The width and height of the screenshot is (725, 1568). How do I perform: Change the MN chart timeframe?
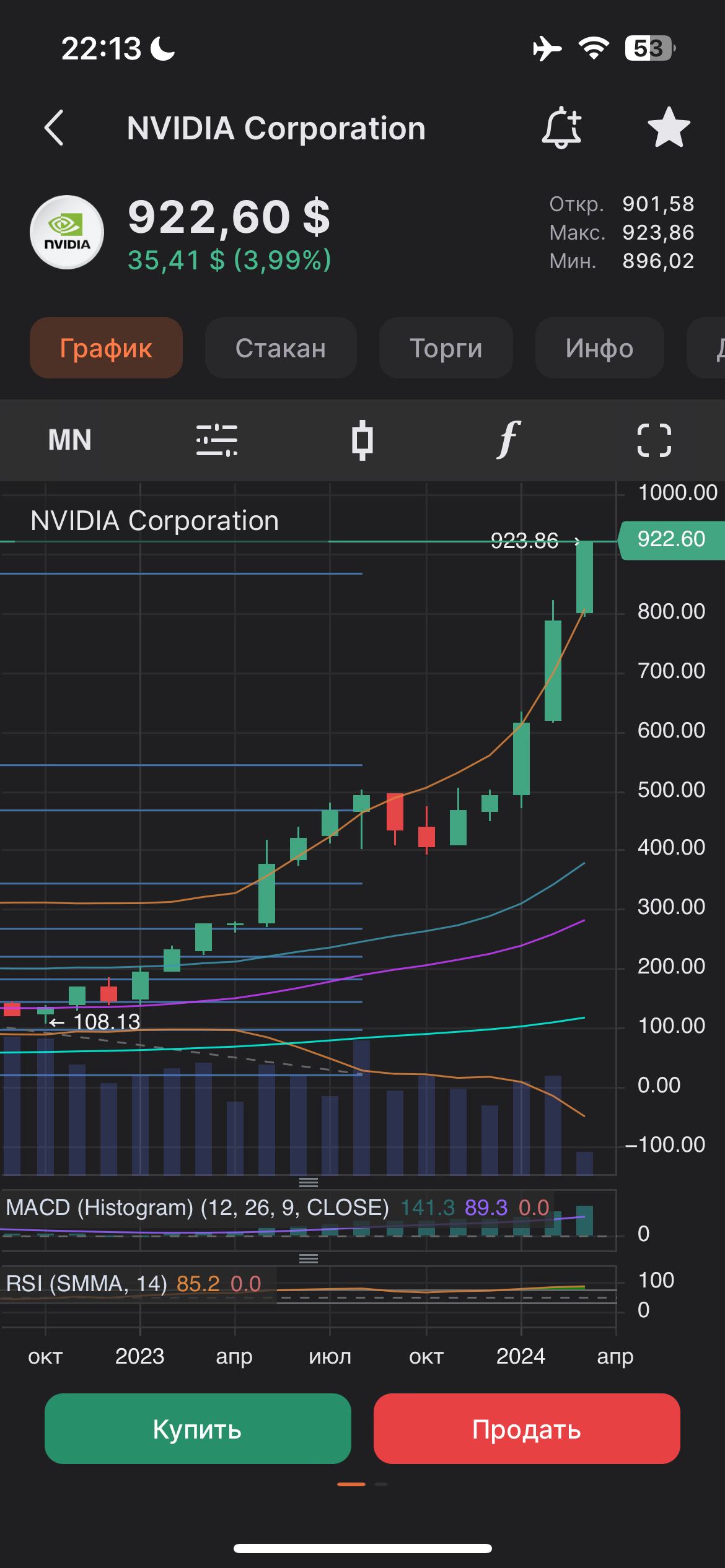click(x=70, y=440)
